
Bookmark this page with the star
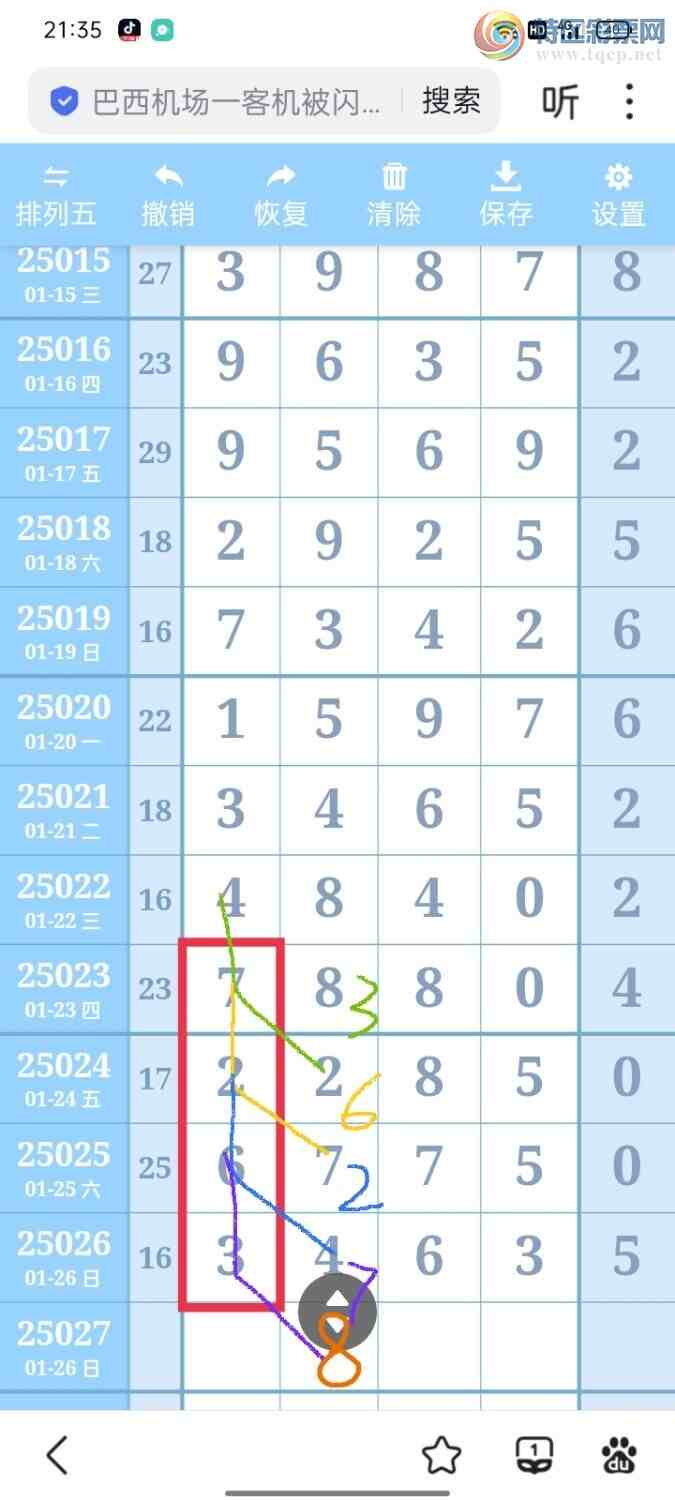pyautogui.click(x=441, y=1455)
